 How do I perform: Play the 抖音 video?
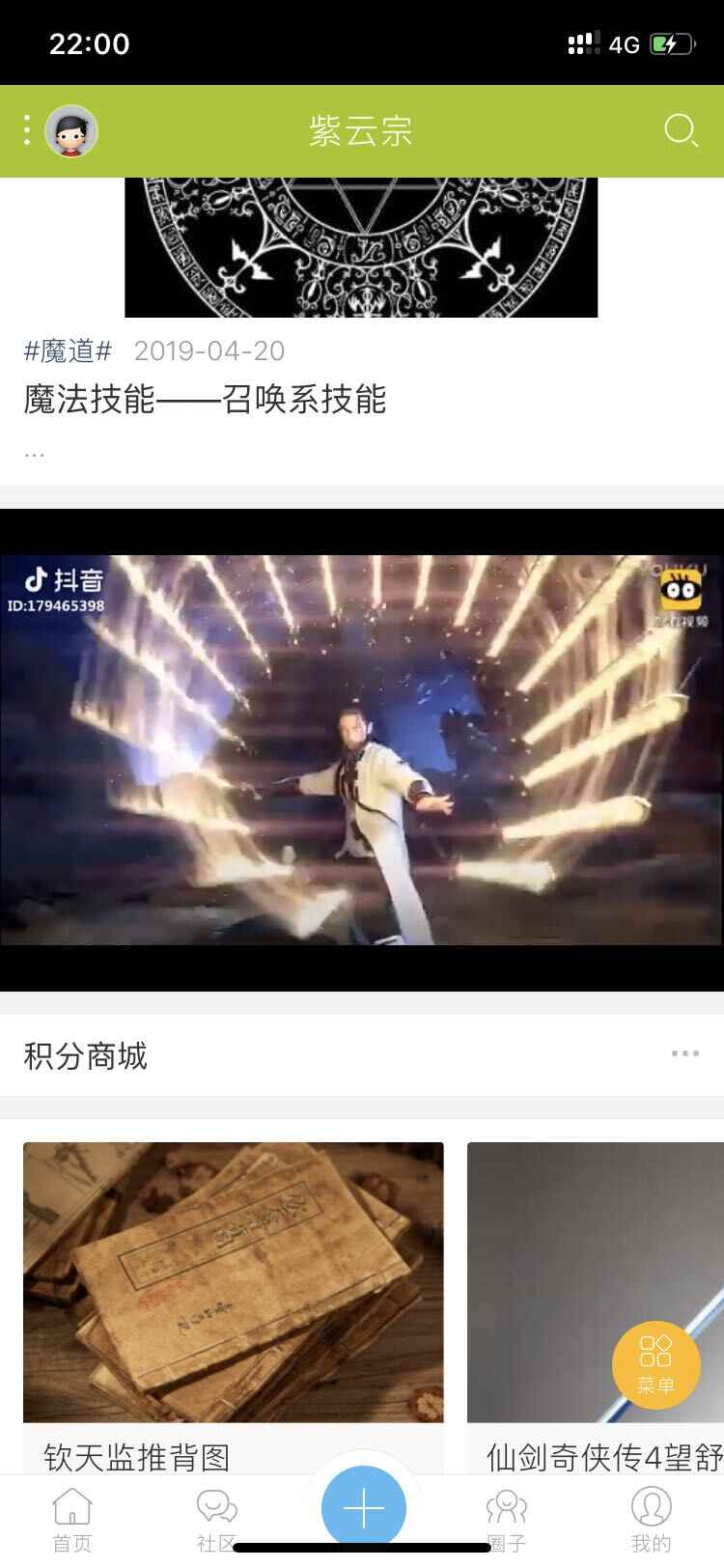point(362,750)
